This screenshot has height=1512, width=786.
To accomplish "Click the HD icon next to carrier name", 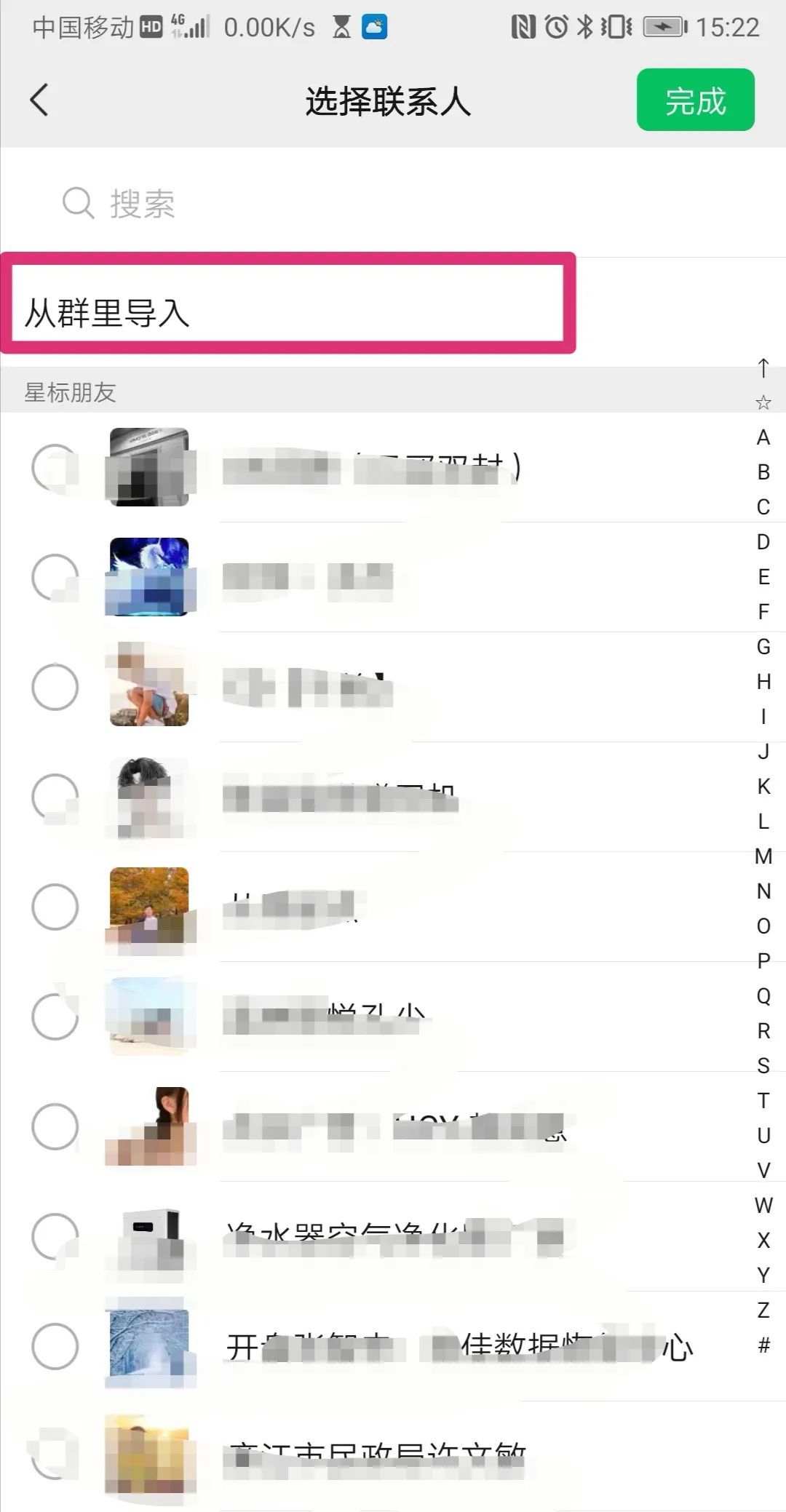I will coord(150,27).
